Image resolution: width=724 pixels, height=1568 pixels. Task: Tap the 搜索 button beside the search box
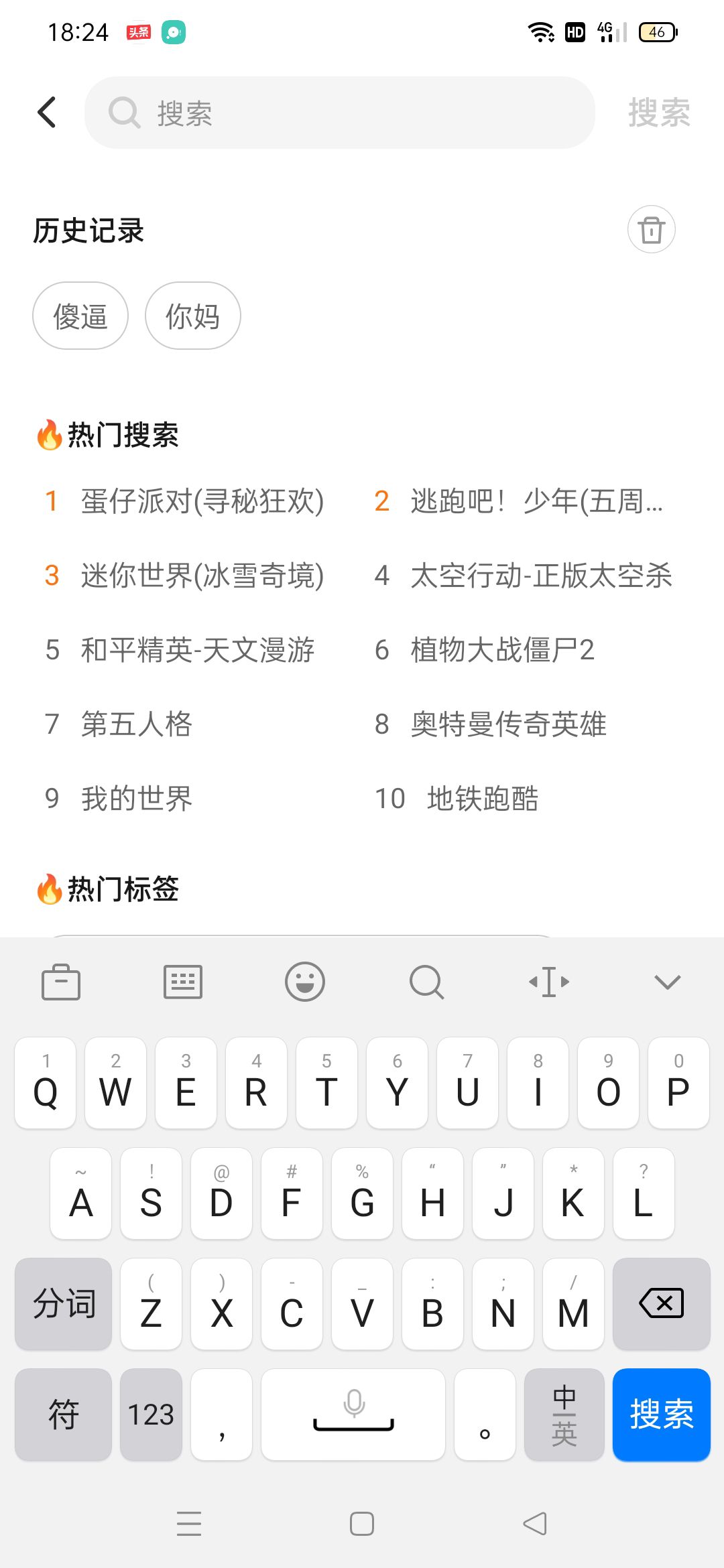click(659, 113)
